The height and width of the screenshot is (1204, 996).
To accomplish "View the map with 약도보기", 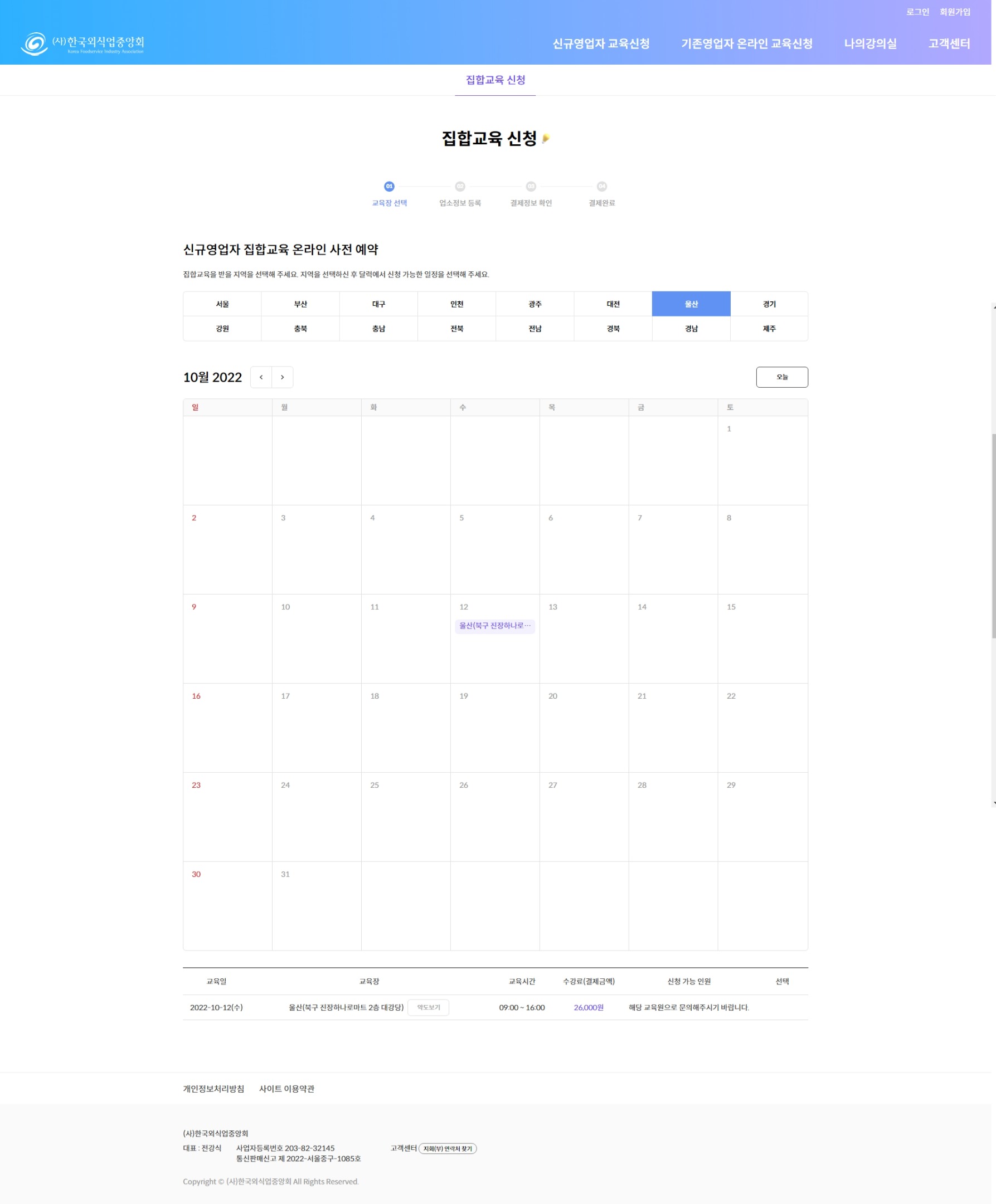I will point(427,1007).
